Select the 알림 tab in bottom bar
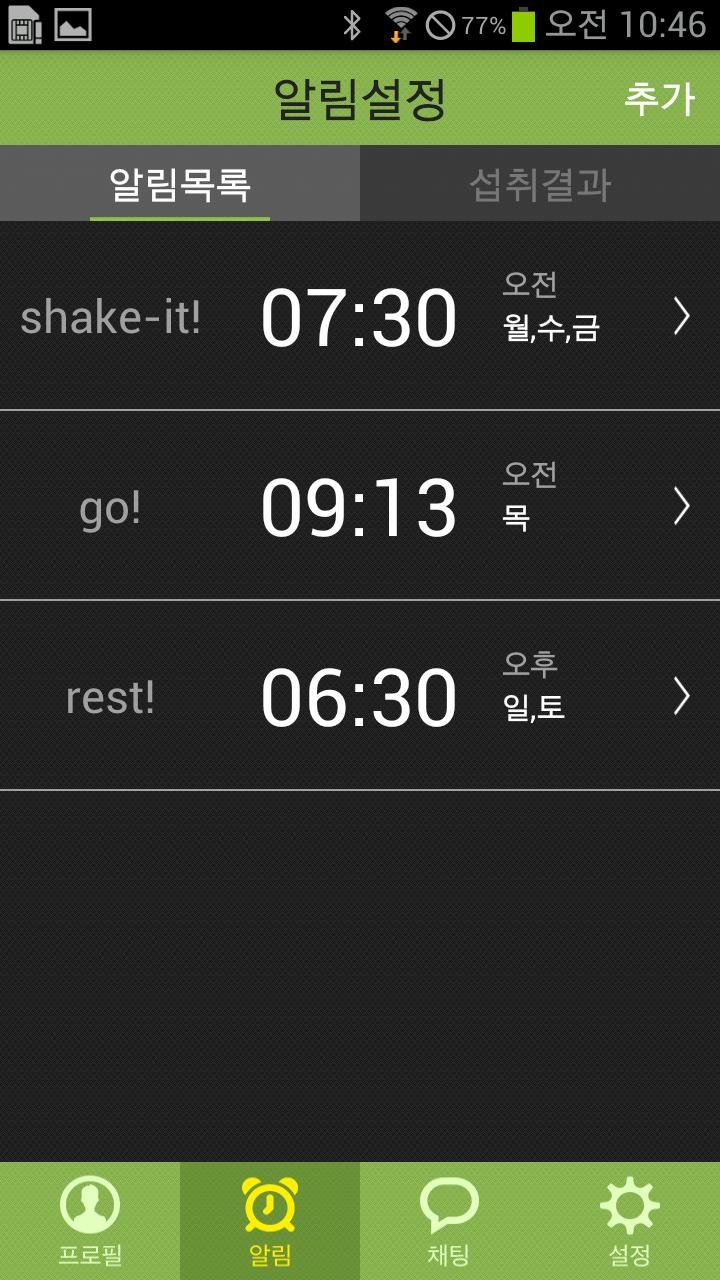Viewport: 720px width, 1280px height. tap(270, 1220)
